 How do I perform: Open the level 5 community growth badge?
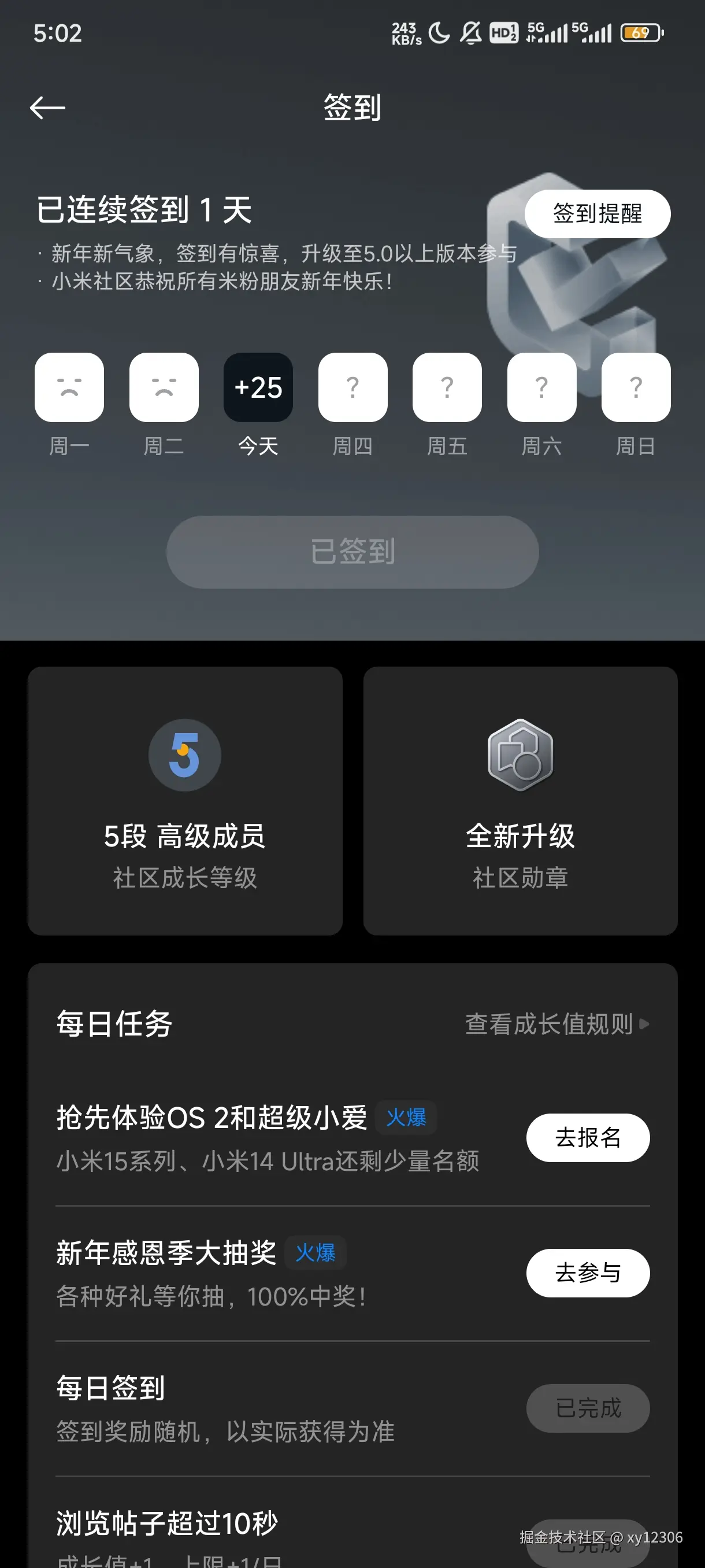click(x=185, y=755)
